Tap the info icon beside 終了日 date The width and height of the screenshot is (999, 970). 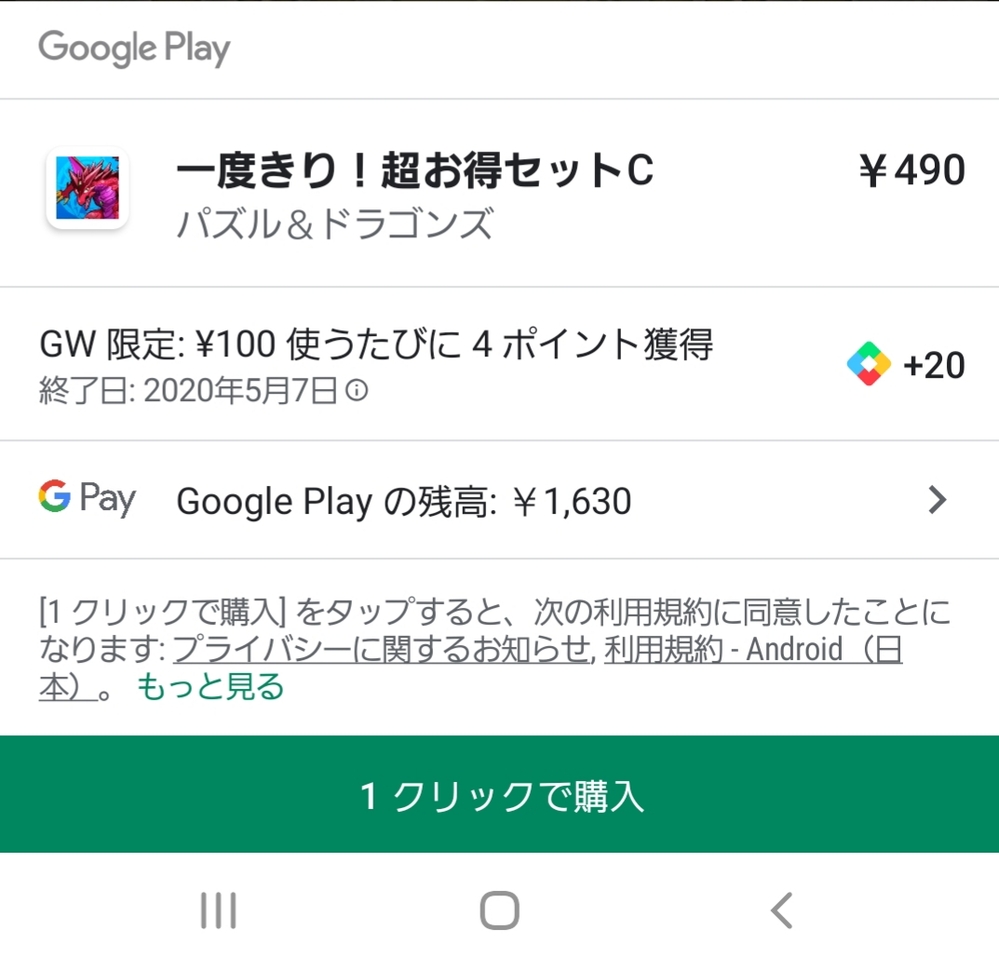(x=356, y=391)
